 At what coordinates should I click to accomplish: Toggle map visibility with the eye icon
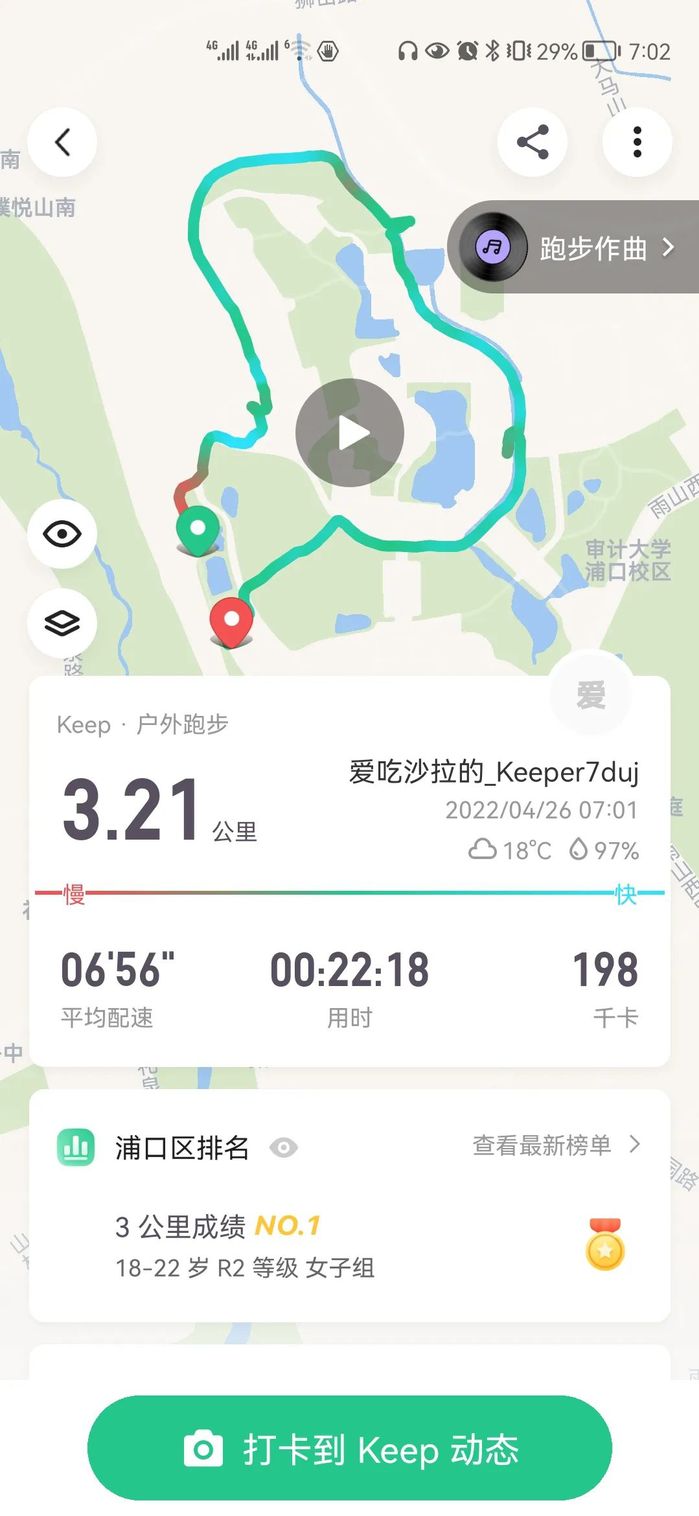[62, 534]
